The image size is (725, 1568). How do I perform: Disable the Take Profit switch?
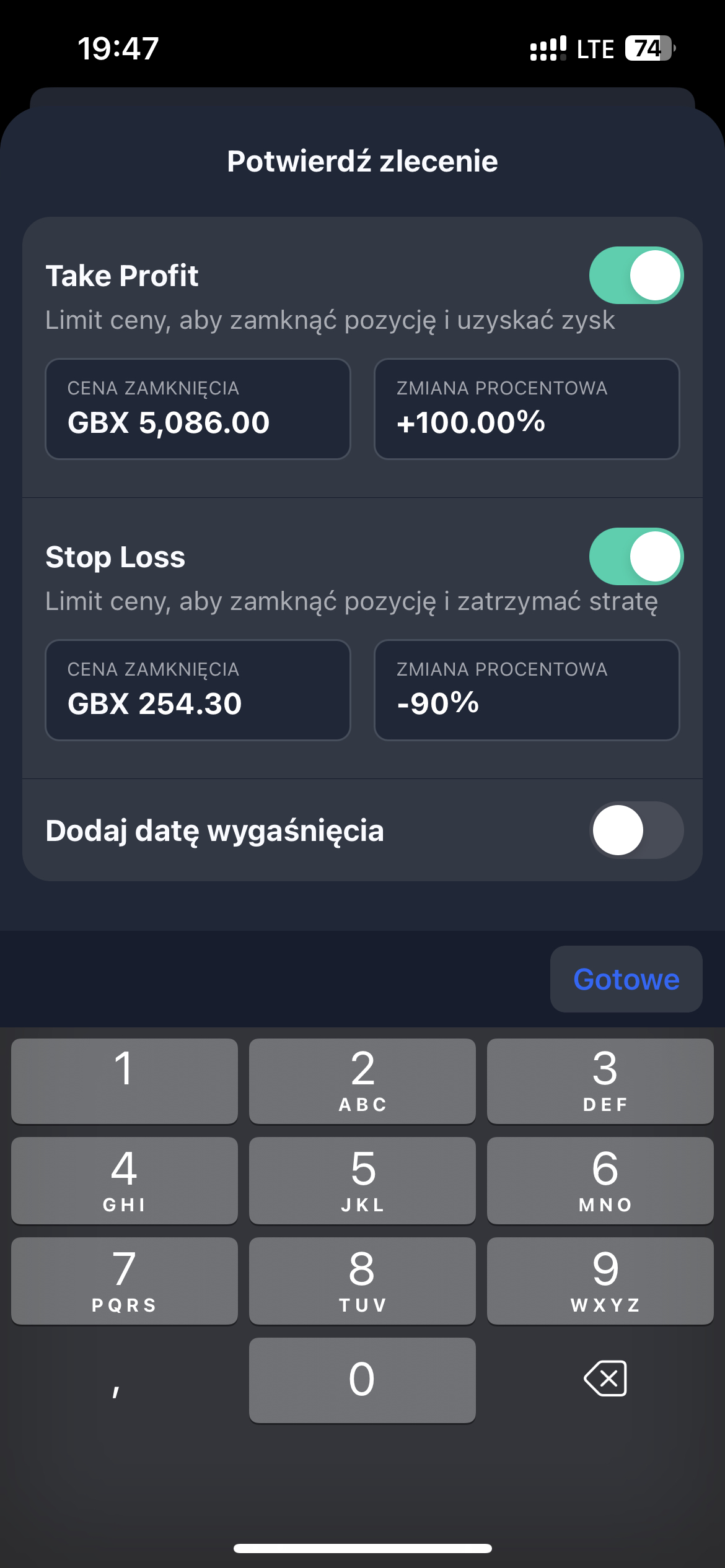pos(636,276)
